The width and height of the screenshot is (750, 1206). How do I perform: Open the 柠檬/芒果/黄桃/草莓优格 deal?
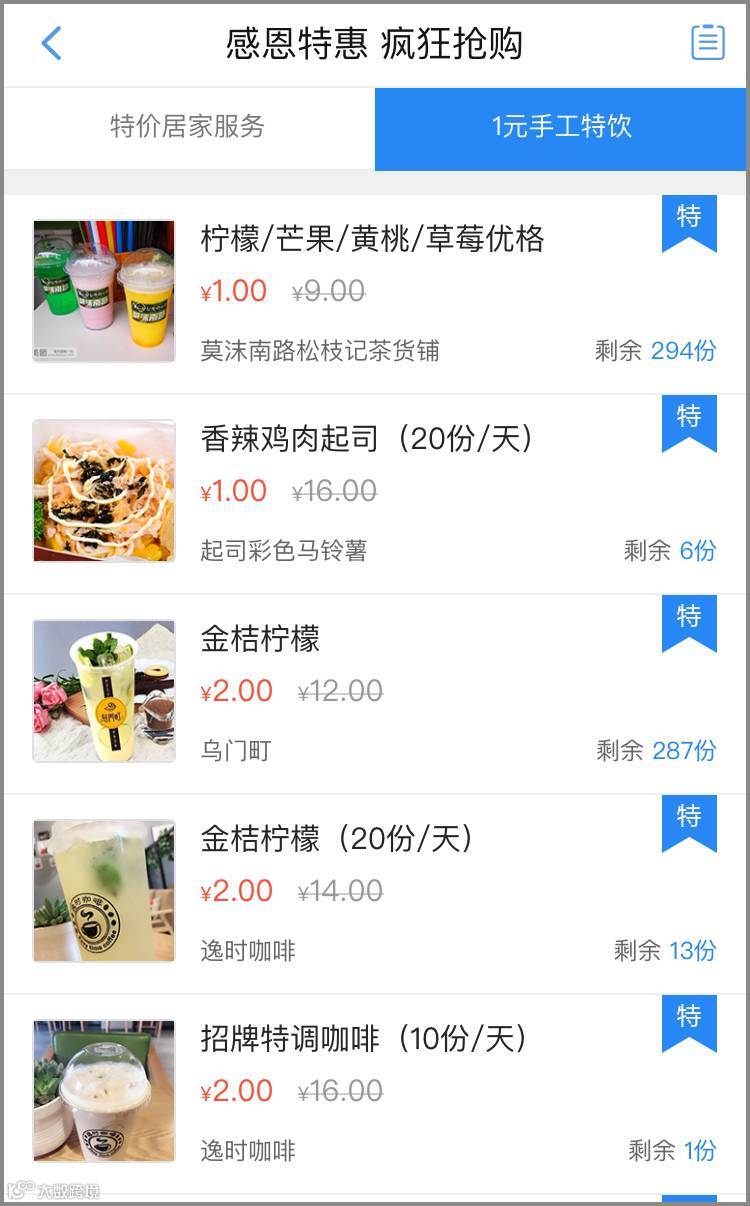click(372, 240)
